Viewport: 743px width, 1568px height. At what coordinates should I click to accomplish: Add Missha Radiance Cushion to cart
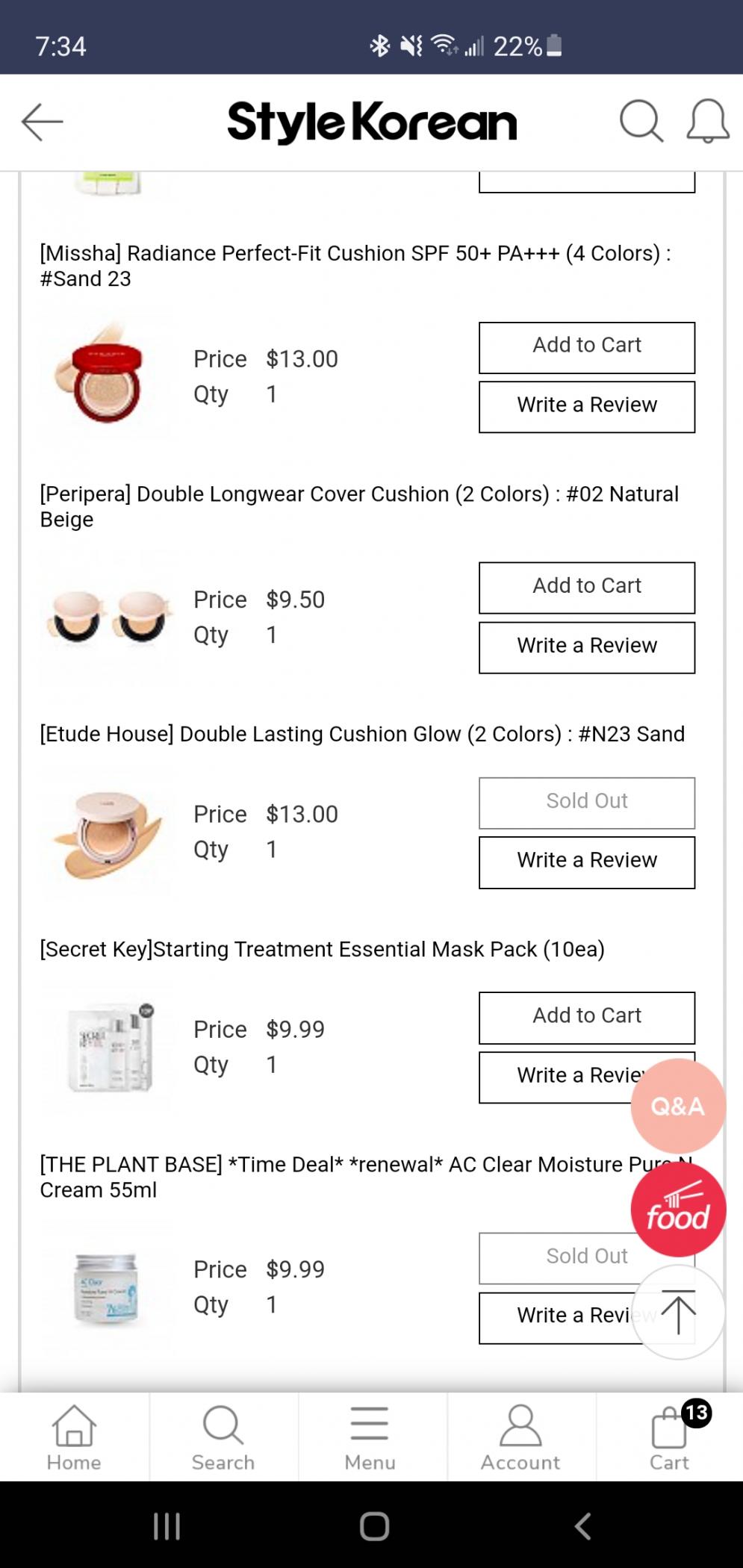(x=586, y=347)
